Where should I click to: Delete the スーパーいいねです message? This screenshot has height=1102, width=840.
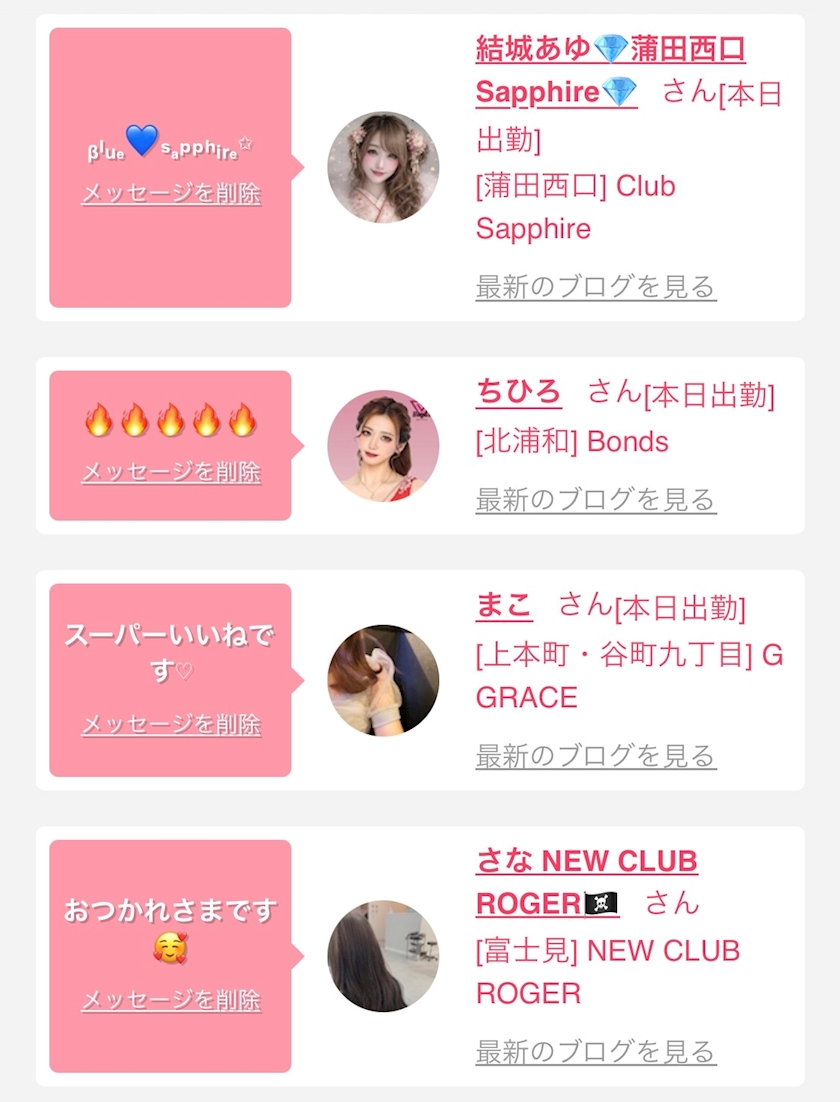point(172,725)
